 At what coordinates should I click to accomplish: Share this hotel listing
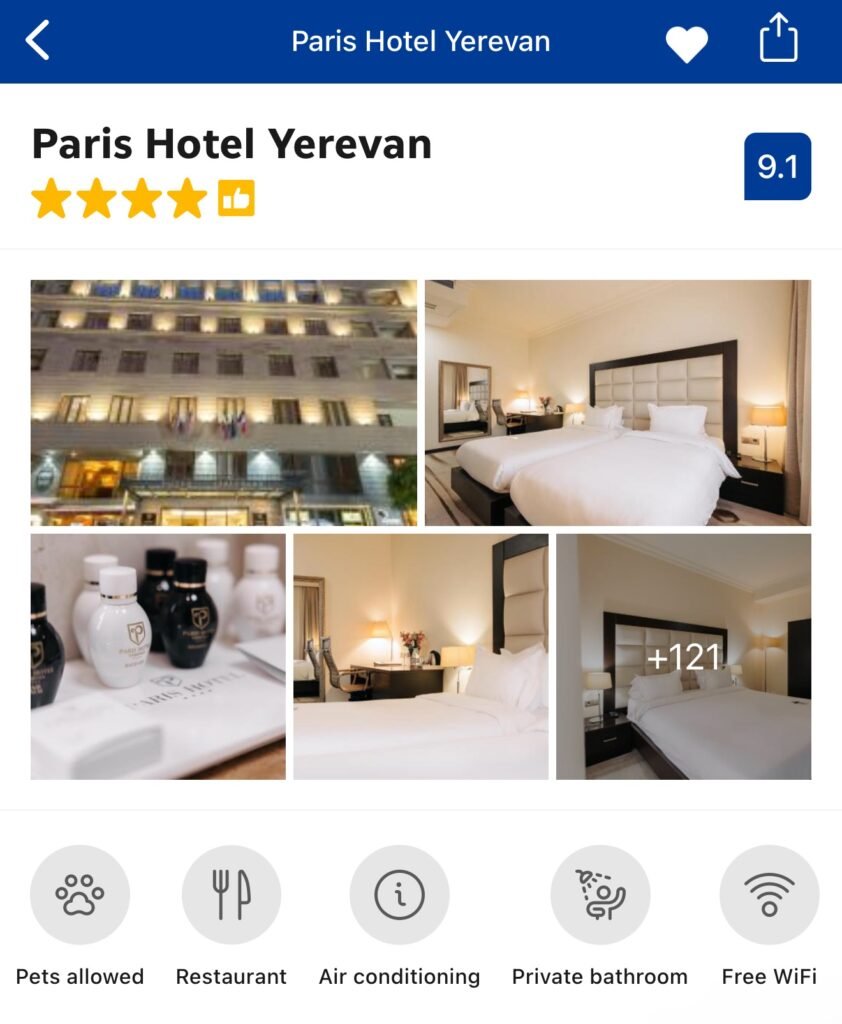click(x=778, y=41)
